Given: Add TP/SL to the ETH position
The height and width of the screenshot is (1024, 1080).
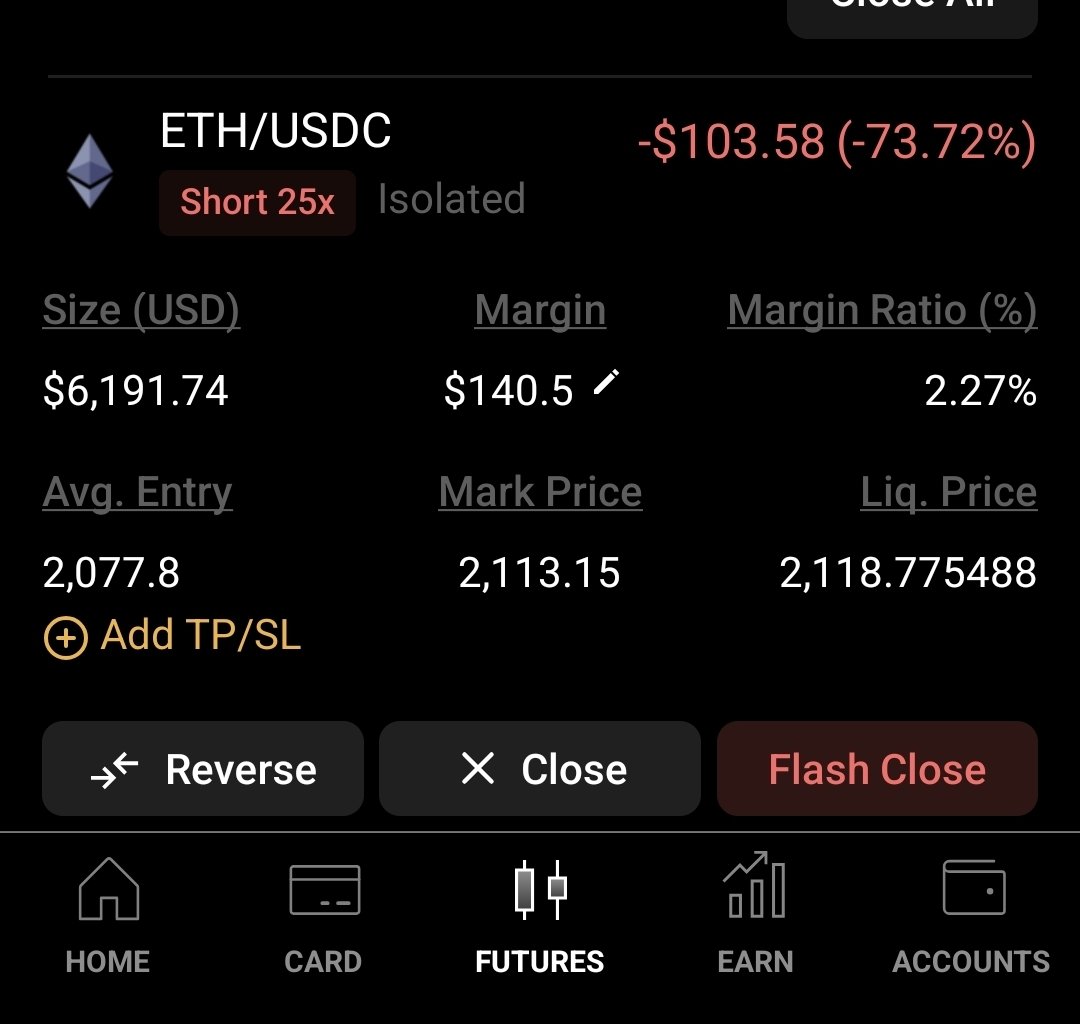Looking at the screenshot, I should pyautogui.click(x=172, y=636).
